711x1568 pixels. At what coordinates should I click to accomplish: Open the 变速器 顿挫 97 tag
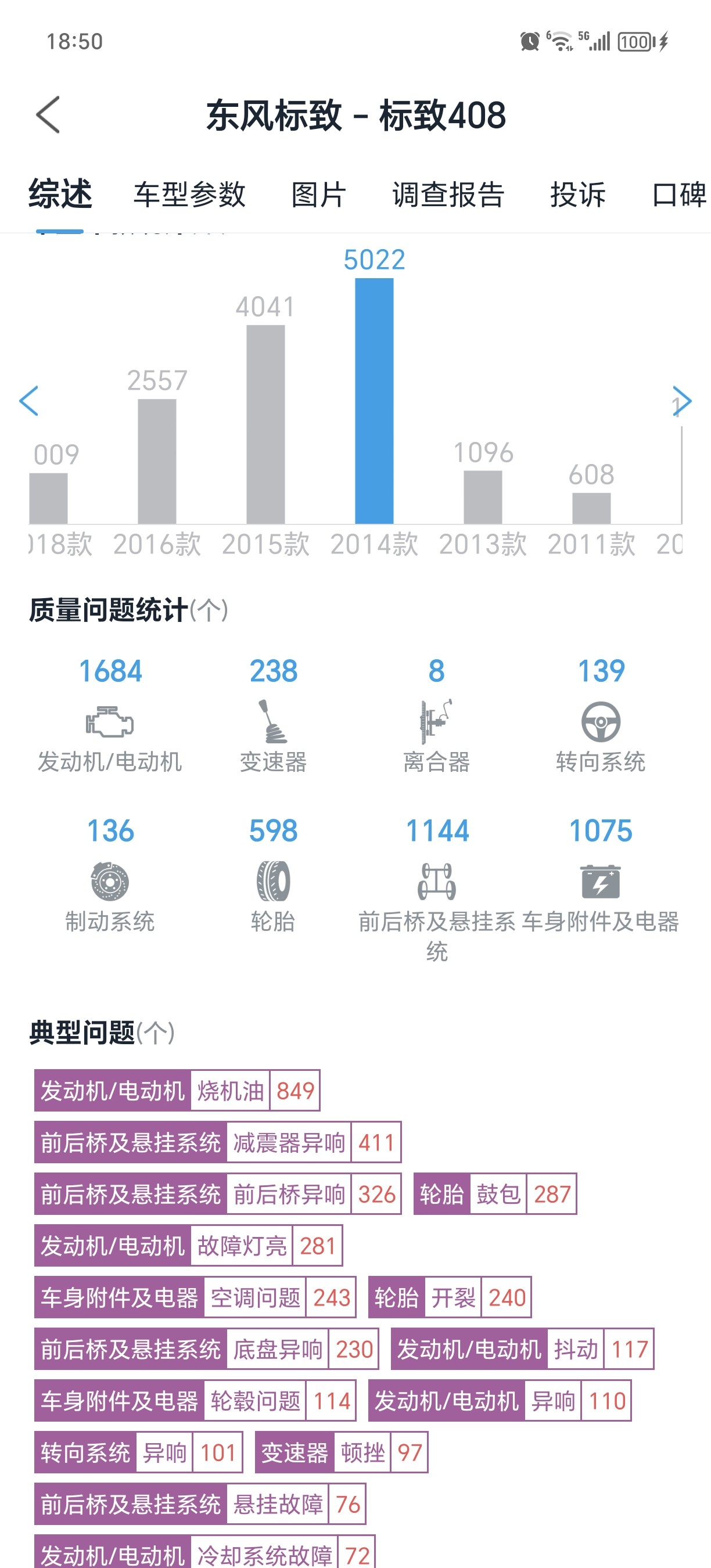[x=341, y=1453]
